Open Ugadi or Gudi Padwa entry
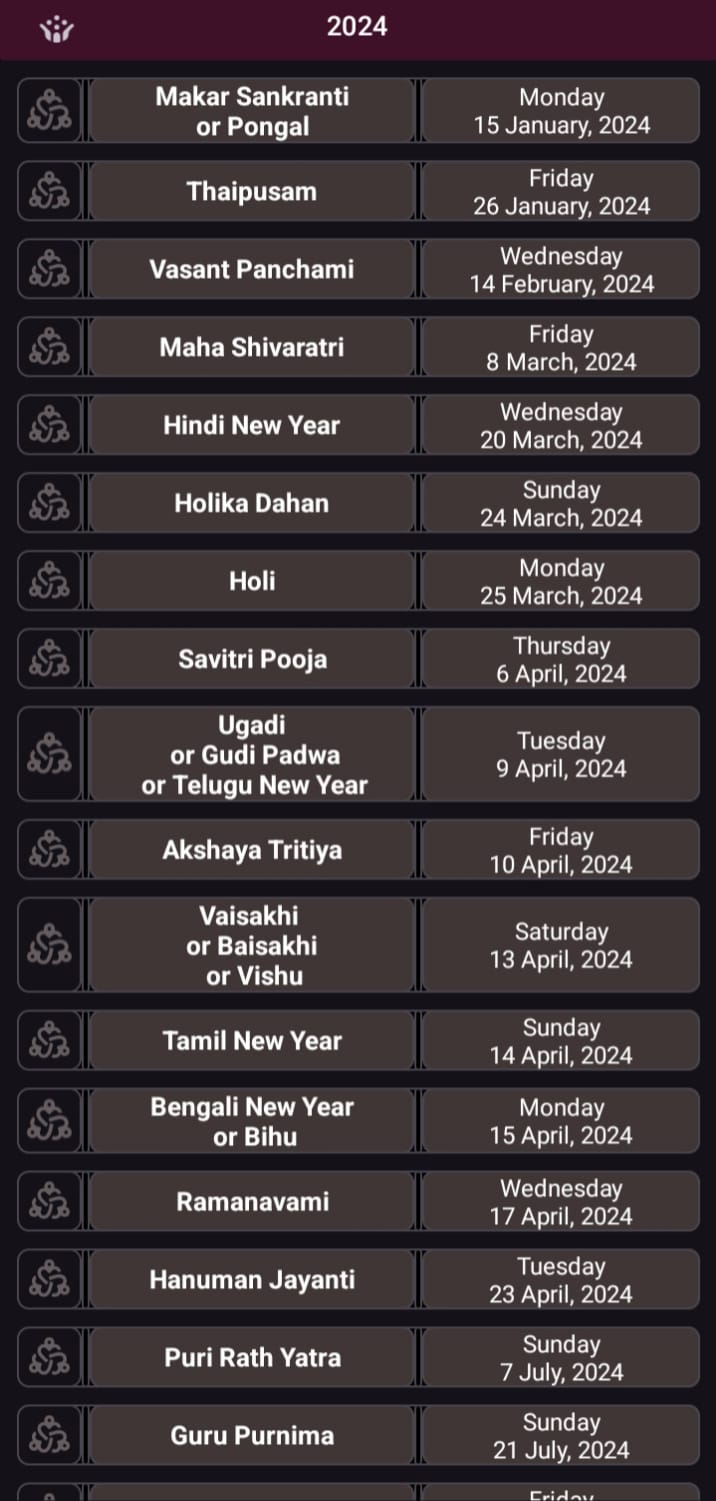The image size is (716, 1501). tap(252, 755)
